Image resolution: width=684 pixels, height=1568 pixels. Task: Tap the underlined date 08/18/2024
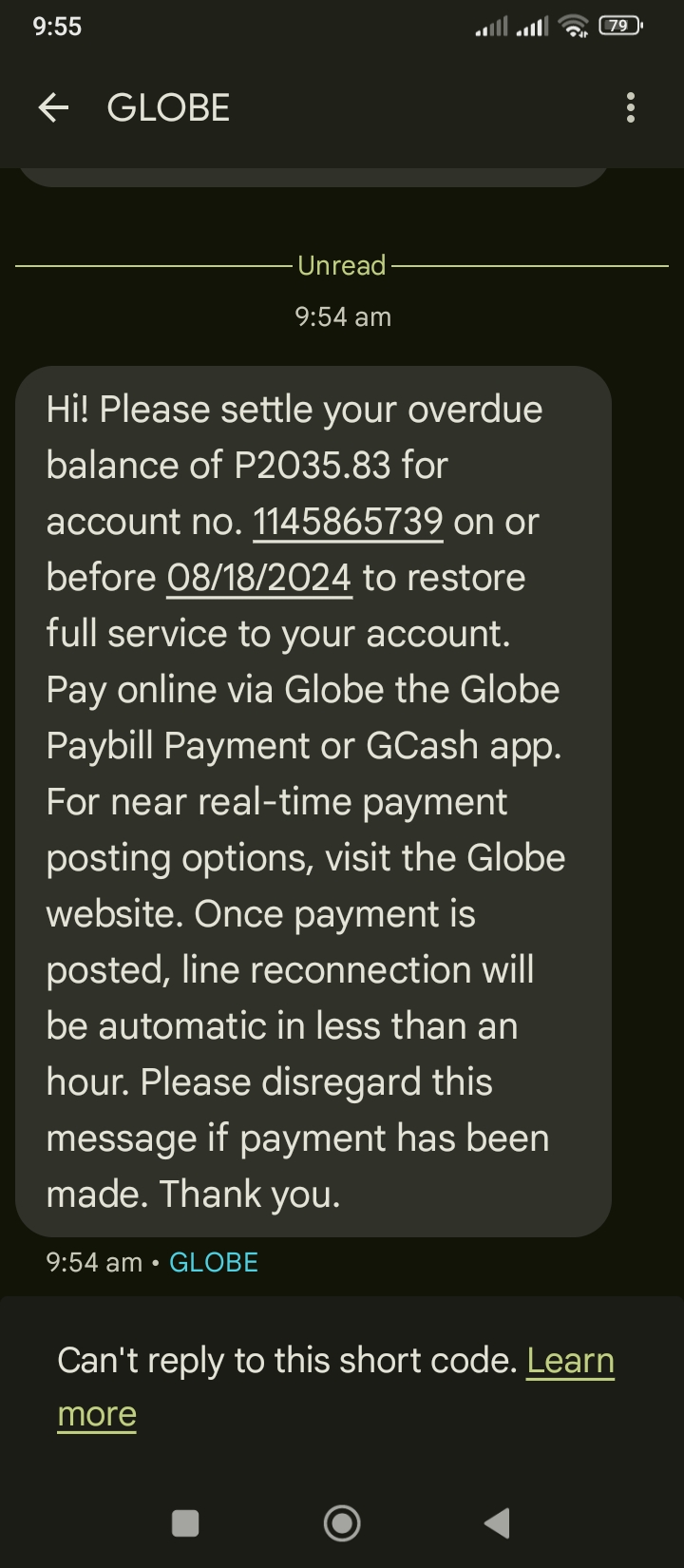coord(259,578)
